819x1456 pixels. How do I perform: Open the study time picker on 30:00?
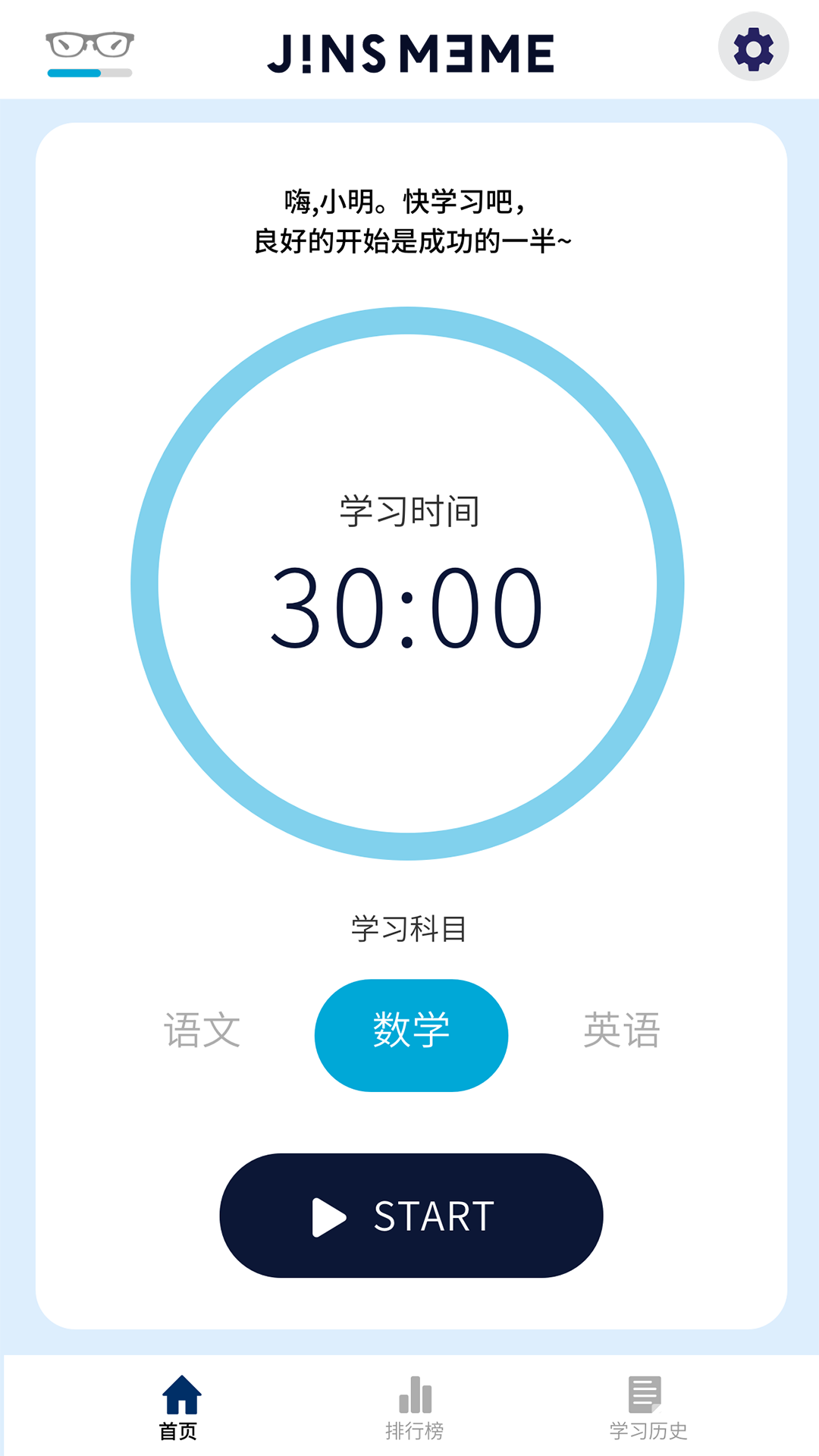coord(409,607)
